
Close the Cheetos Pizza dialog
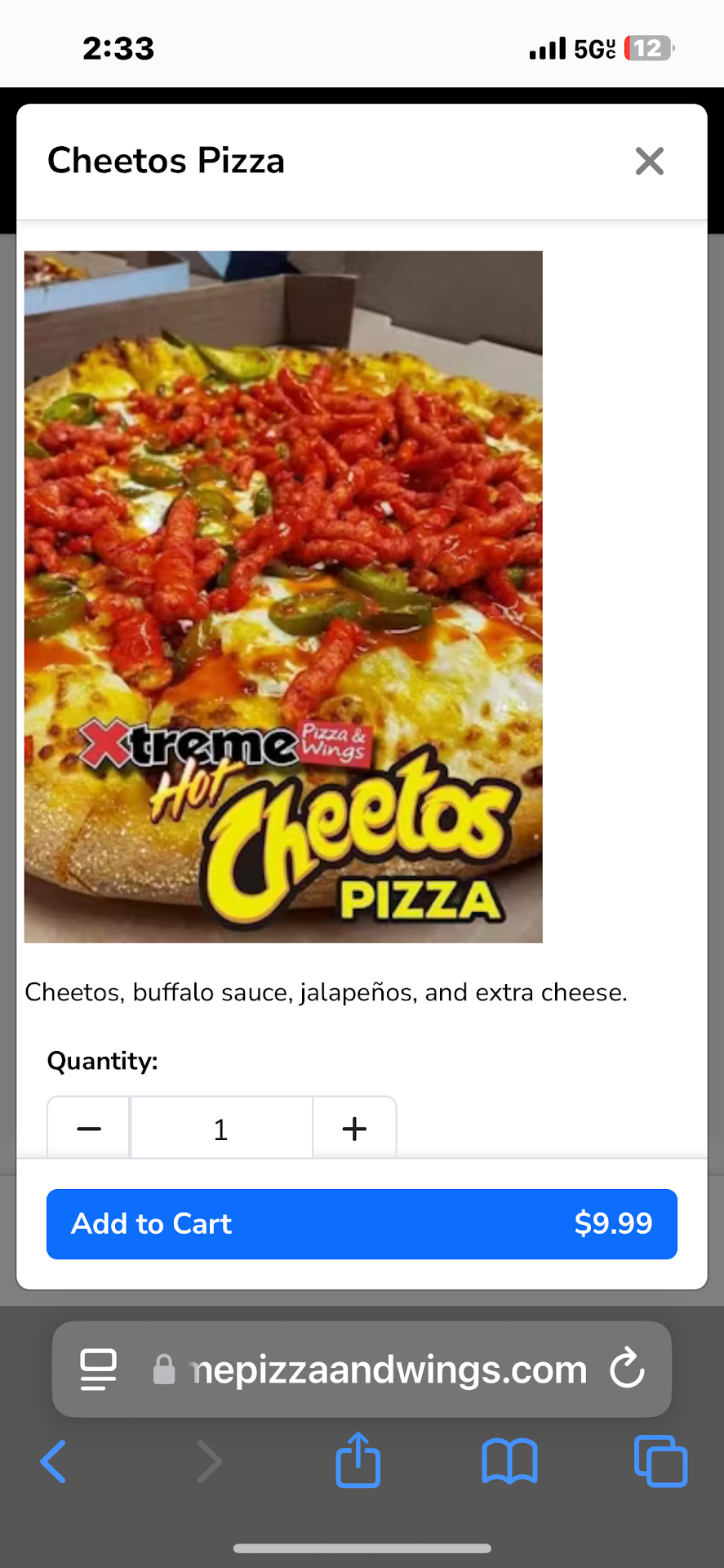coord(650,161)
